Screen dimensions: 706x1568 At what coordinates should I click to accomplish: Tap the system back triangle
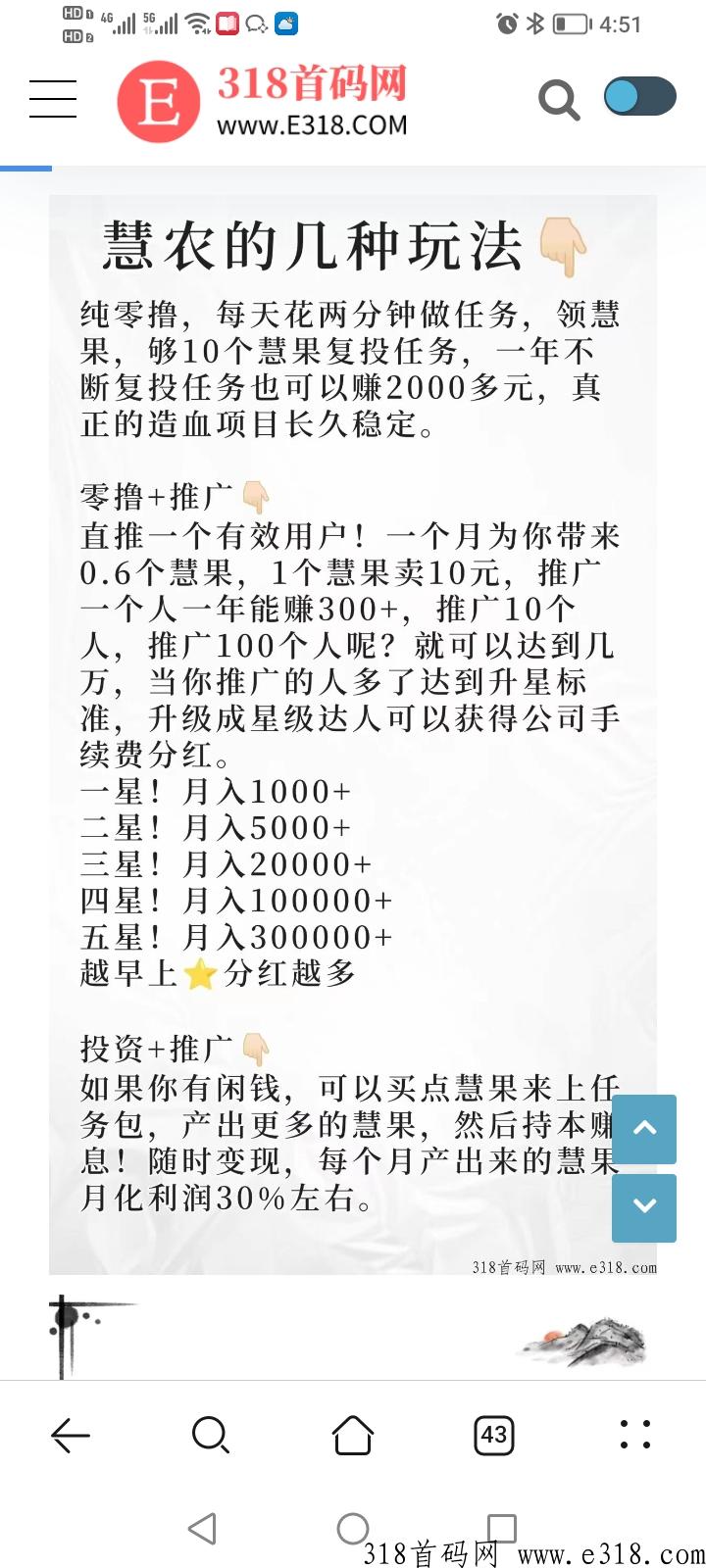pyautogui.click(x=202, y=1528)
